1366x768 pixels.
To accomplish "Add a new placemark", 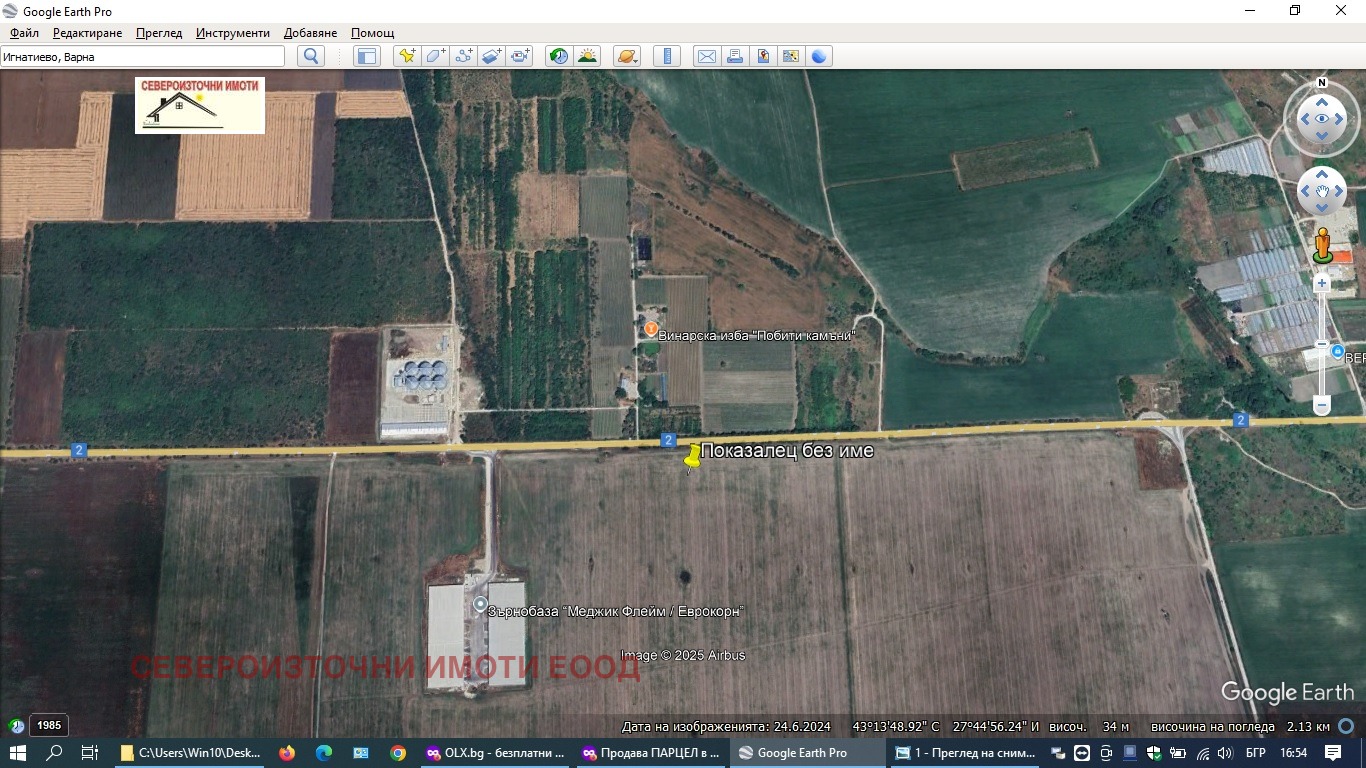I will 407,57.
